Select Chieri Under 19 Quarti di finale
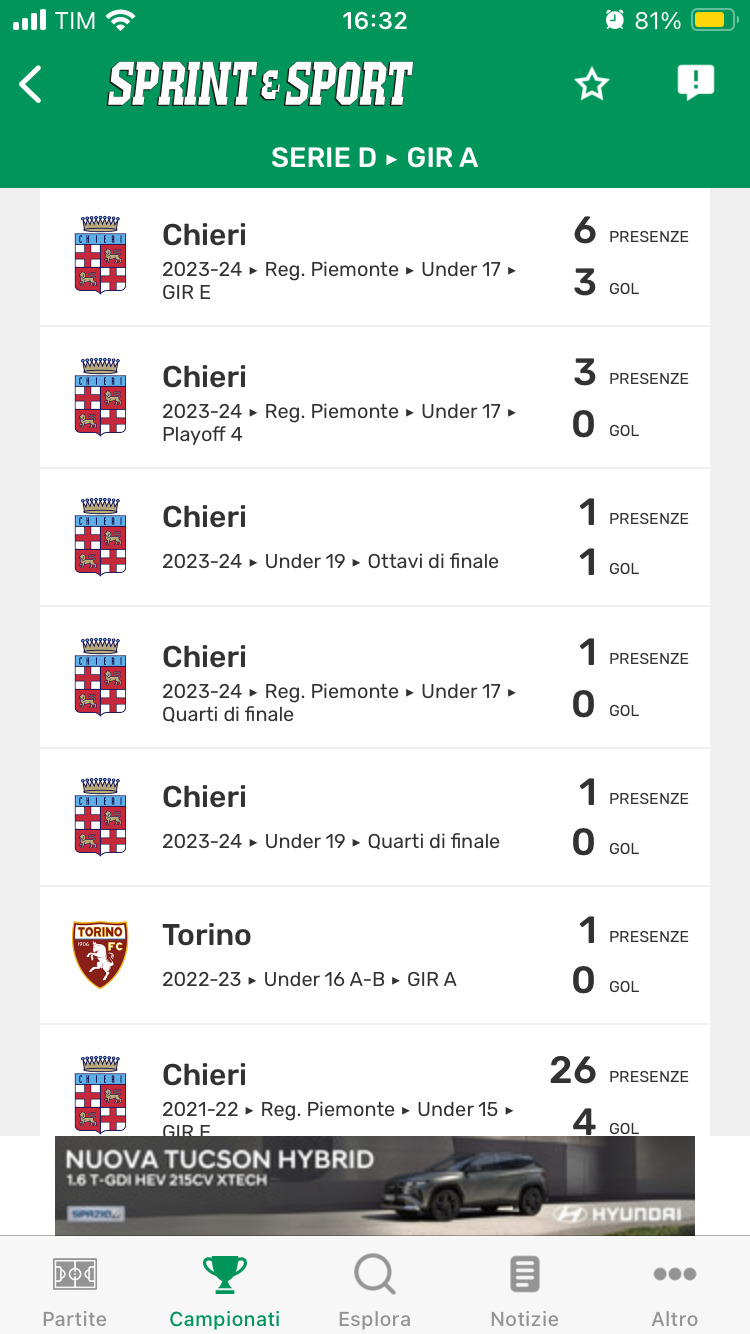Viewport: 750px width, 1334px height. pos(375,818)
